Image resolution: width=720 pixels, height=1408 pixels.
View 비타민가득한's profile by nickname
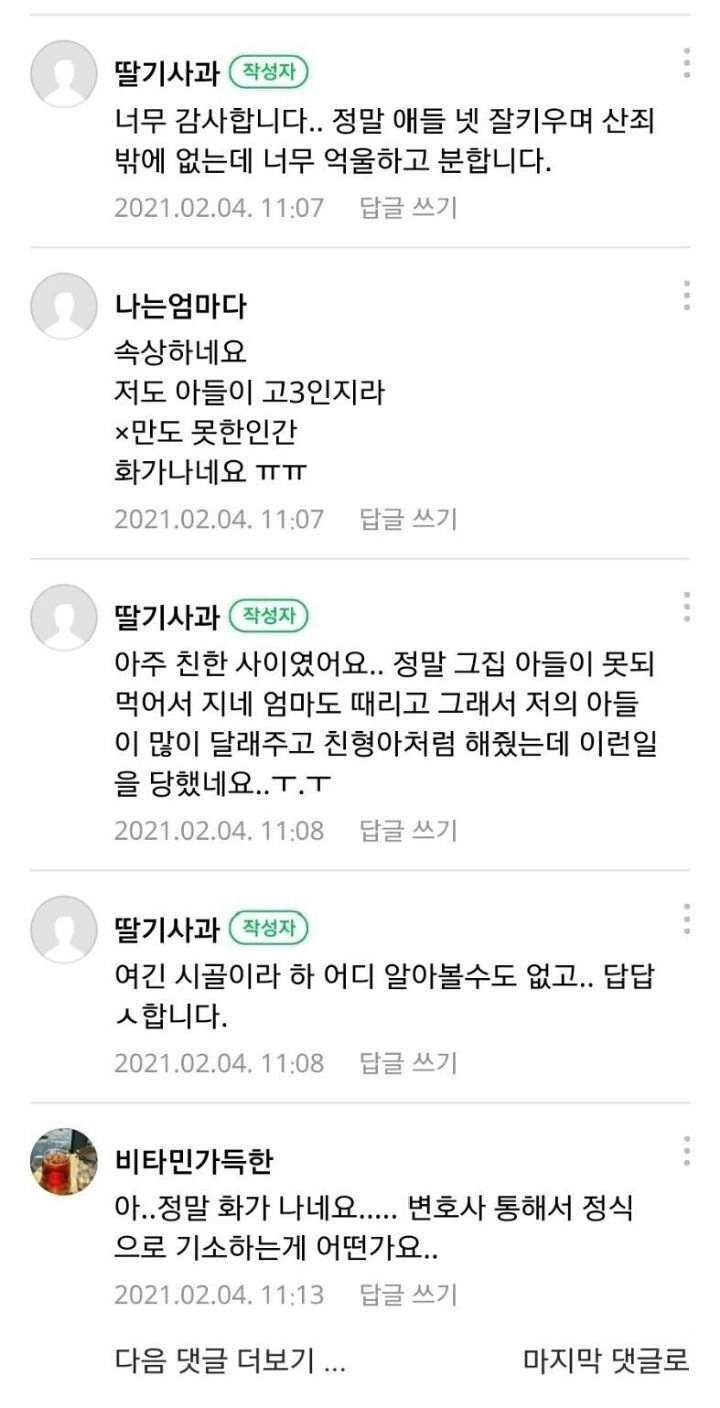tap(194, 1161)
